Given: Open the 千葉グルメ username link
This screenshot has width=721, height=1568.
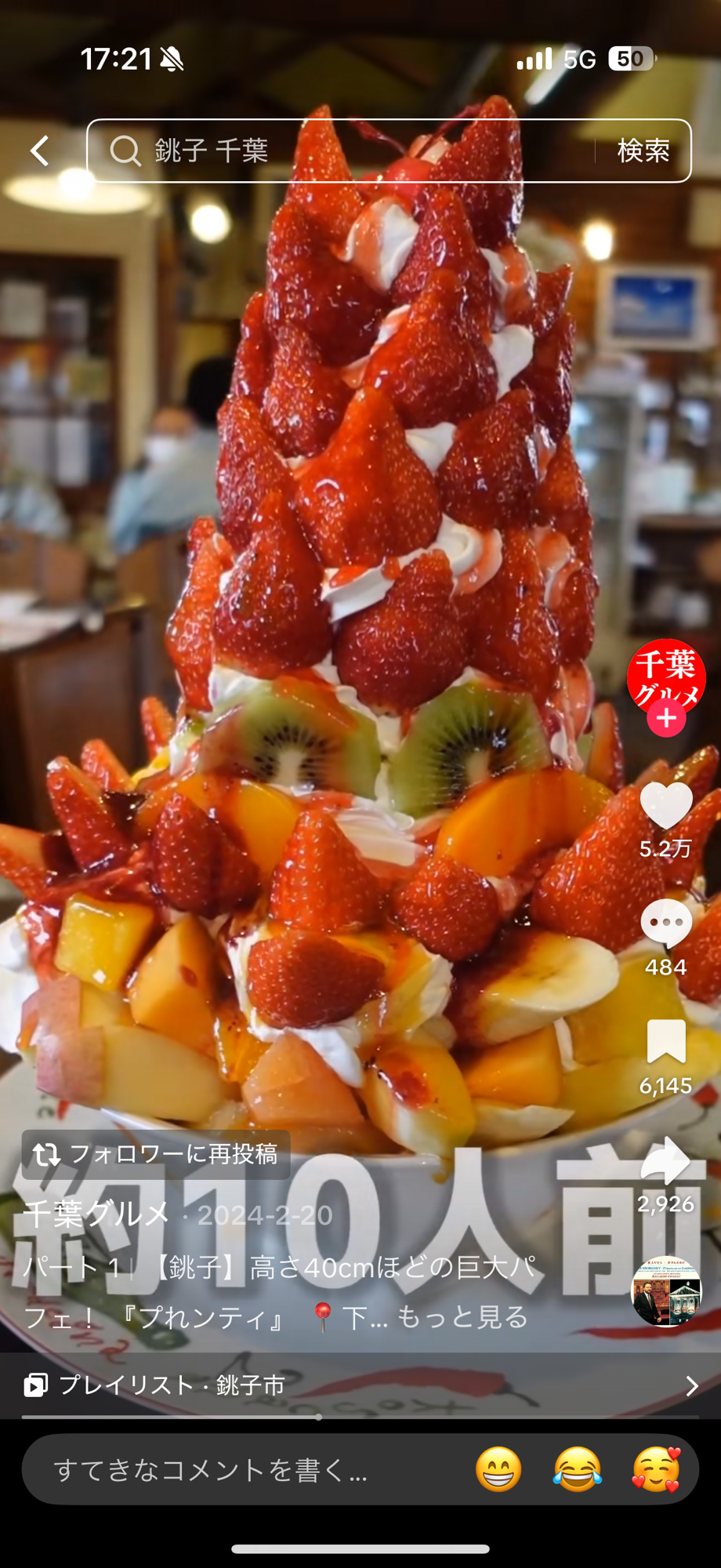Looking at the screenshot, I should (x=96, y=1214).
